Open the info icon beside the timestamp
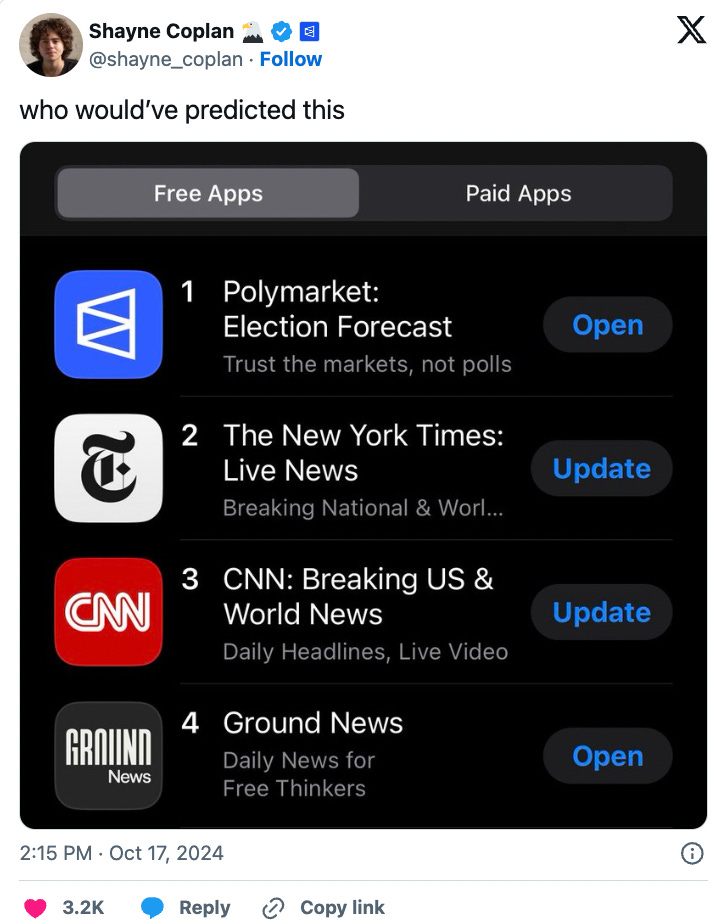 (x=691, y=853)
